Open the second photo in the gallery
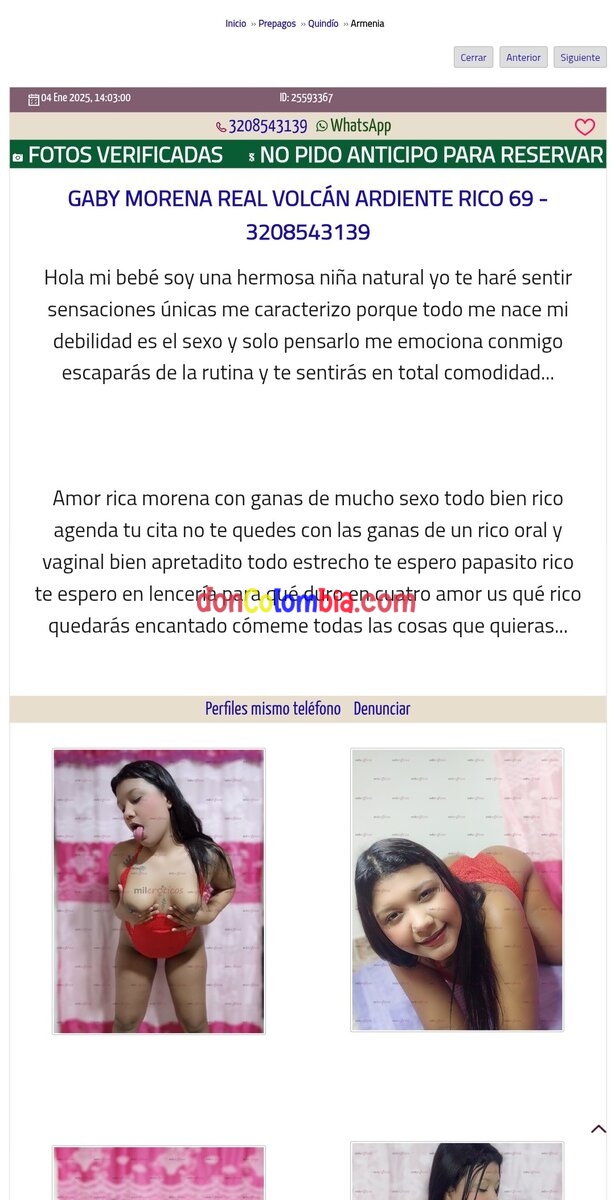This screenshot has height=1200, width=615. coord(457,889)
